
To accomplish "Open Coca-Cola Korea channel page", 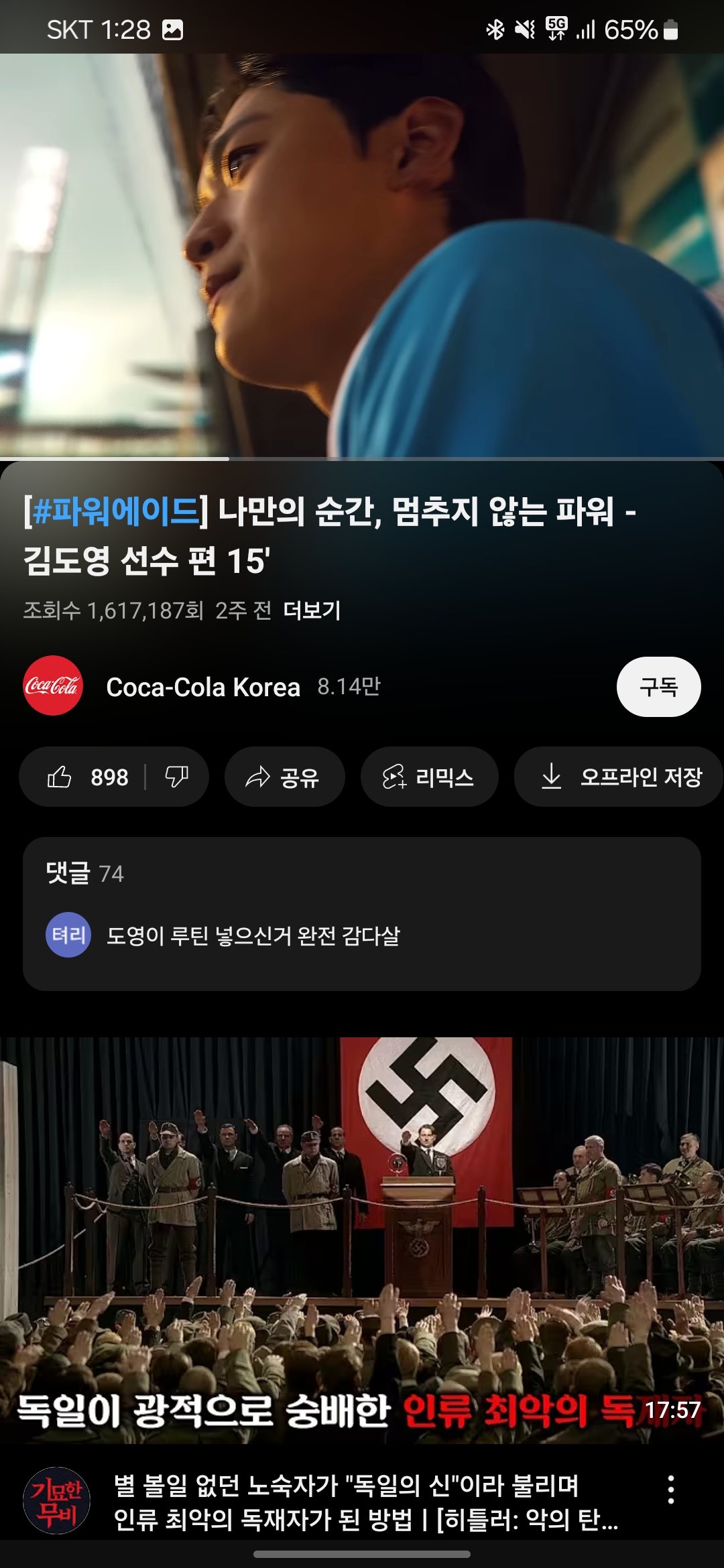I will [202, 687].
